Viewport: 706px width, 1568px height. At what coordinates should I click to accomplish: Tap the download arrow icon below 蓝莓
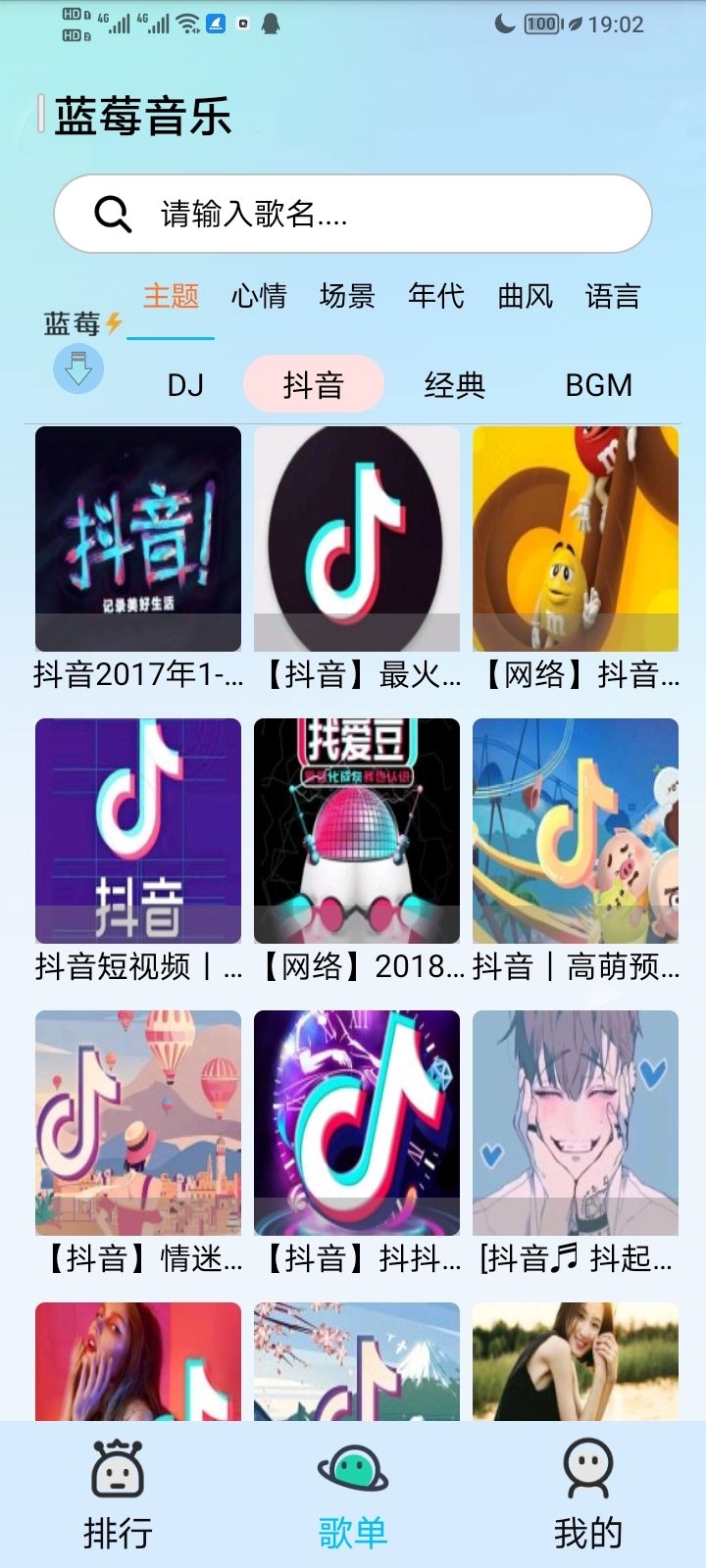point(76,370)
